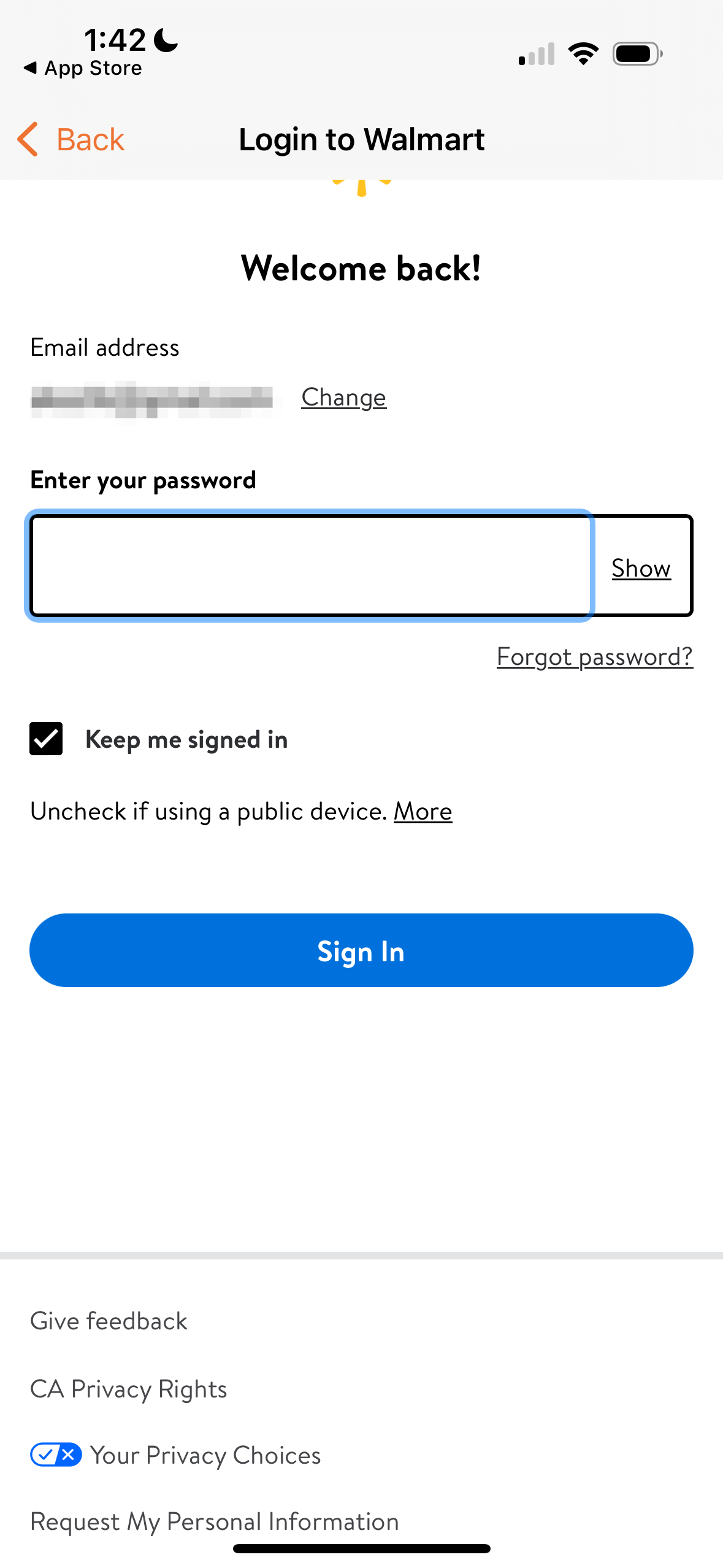
Task: Focus the password field
Action: click(x=310, y=566)
